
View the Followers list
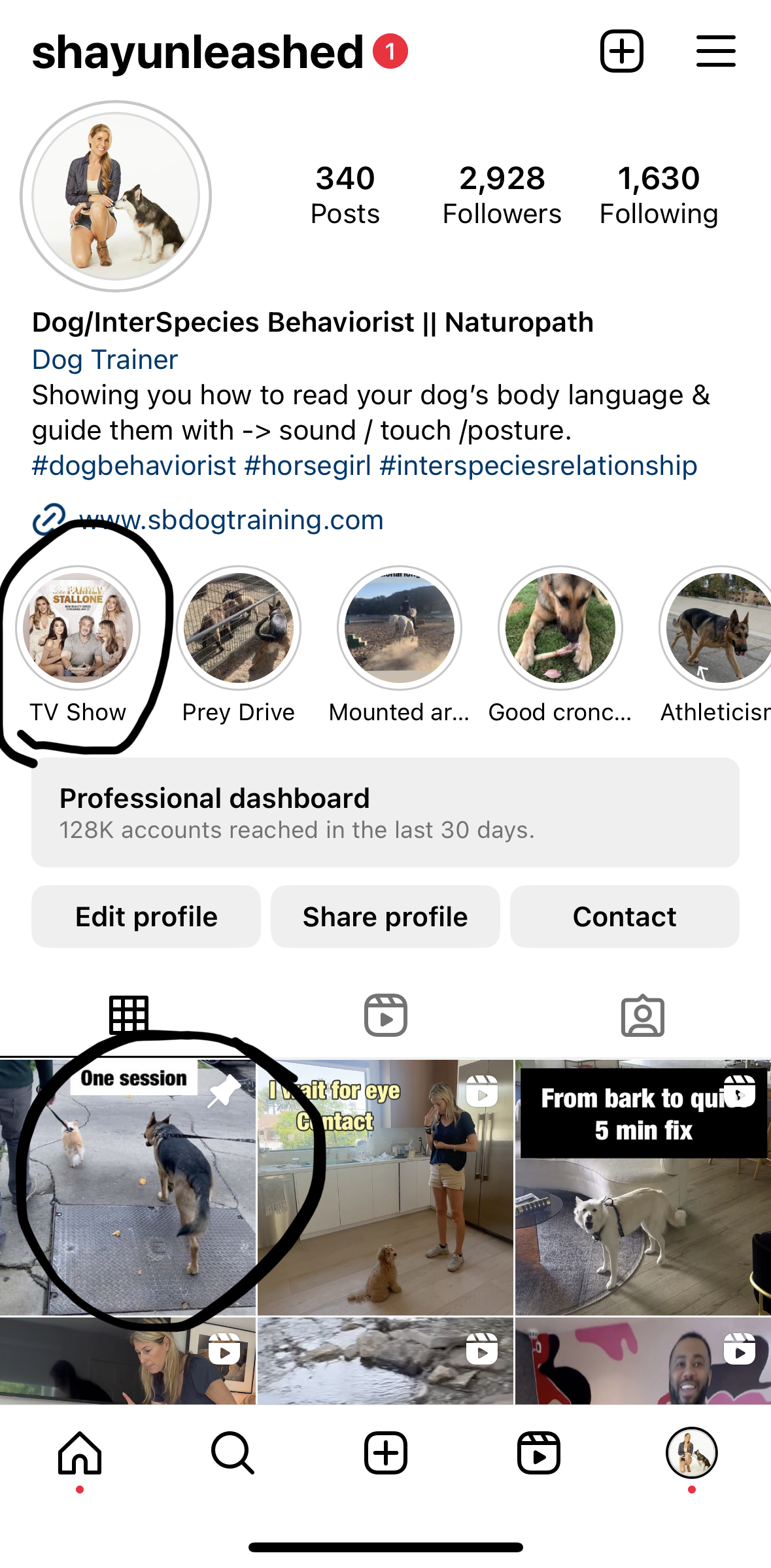tap(502, 195)
